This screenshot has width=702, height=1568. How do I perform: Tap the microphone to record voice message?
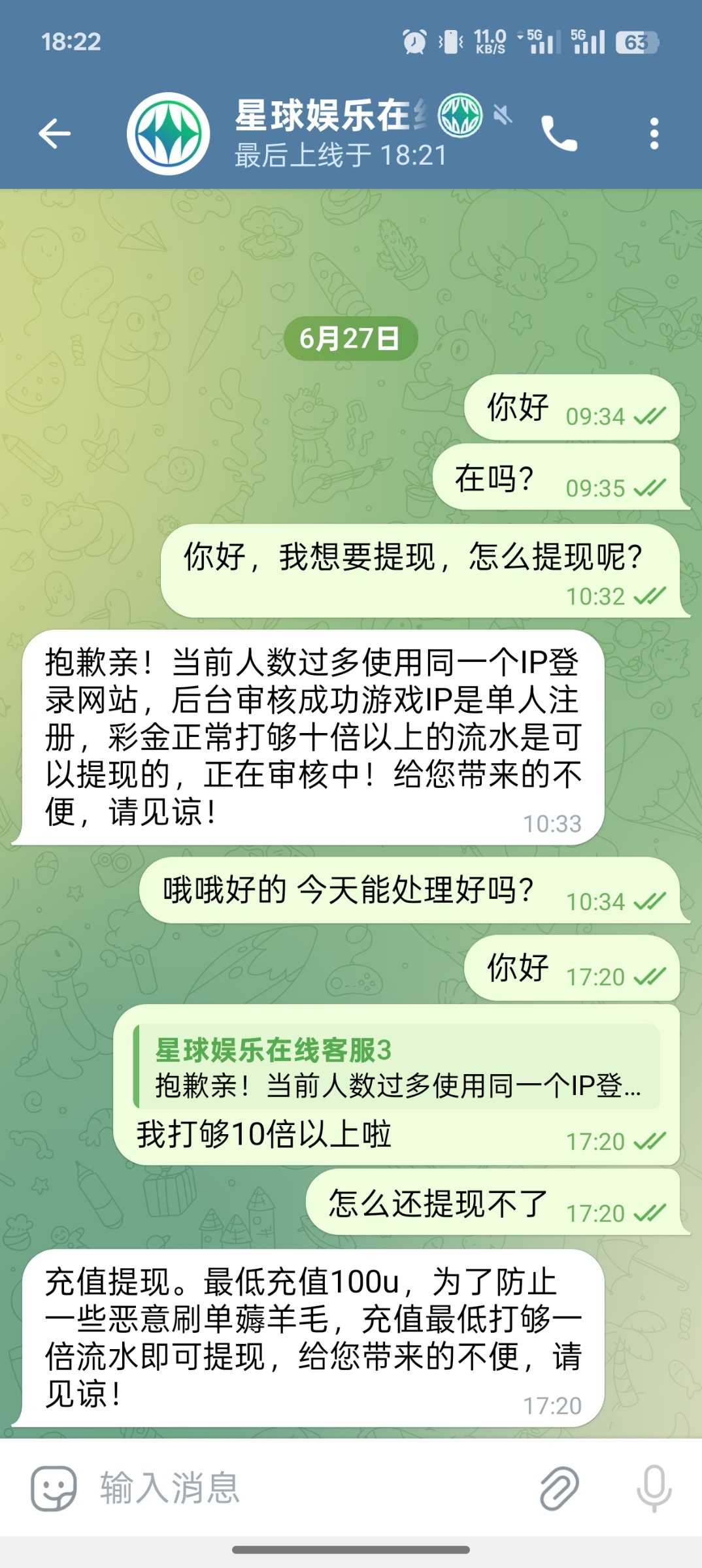654,1488
